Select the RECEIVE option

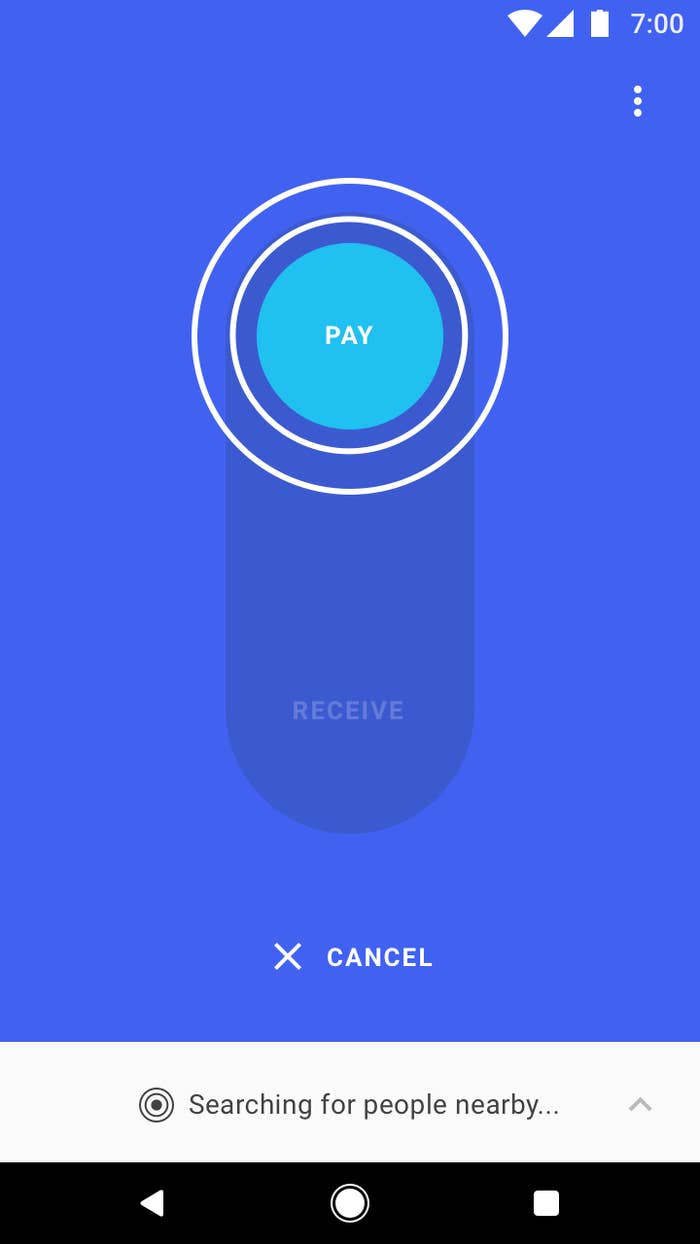coord(348,711)
